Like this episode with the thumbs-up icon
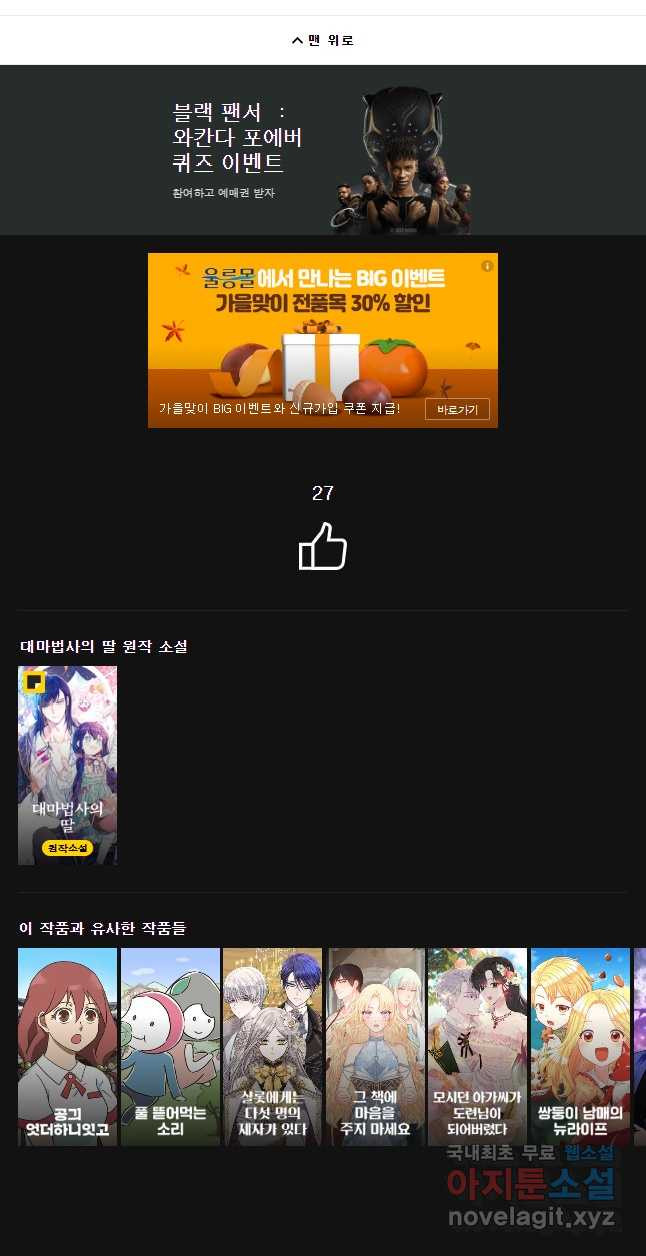 point(322,547)
